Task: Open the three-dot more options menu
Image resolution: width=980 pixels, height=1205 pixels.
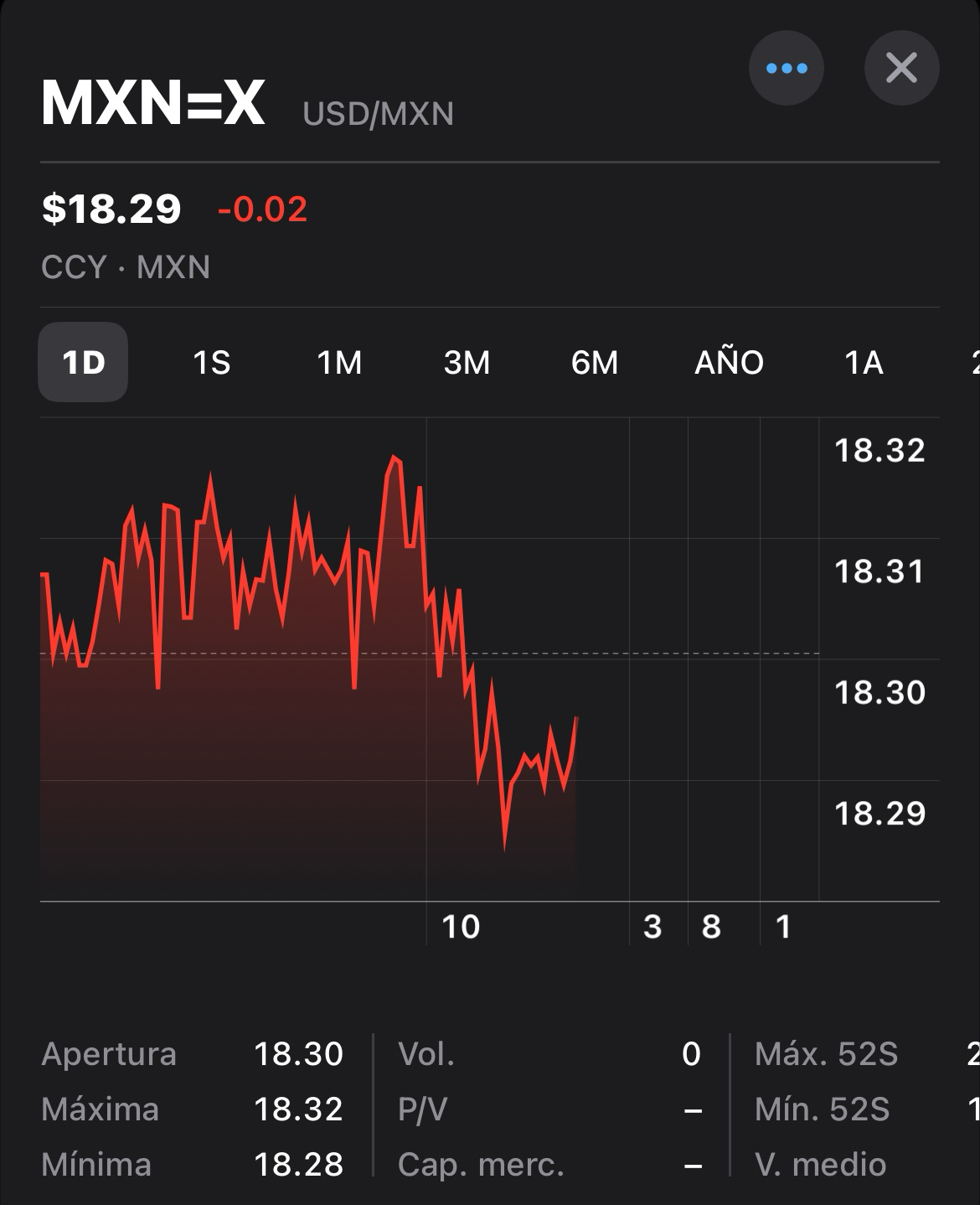Action: point(786,69)
